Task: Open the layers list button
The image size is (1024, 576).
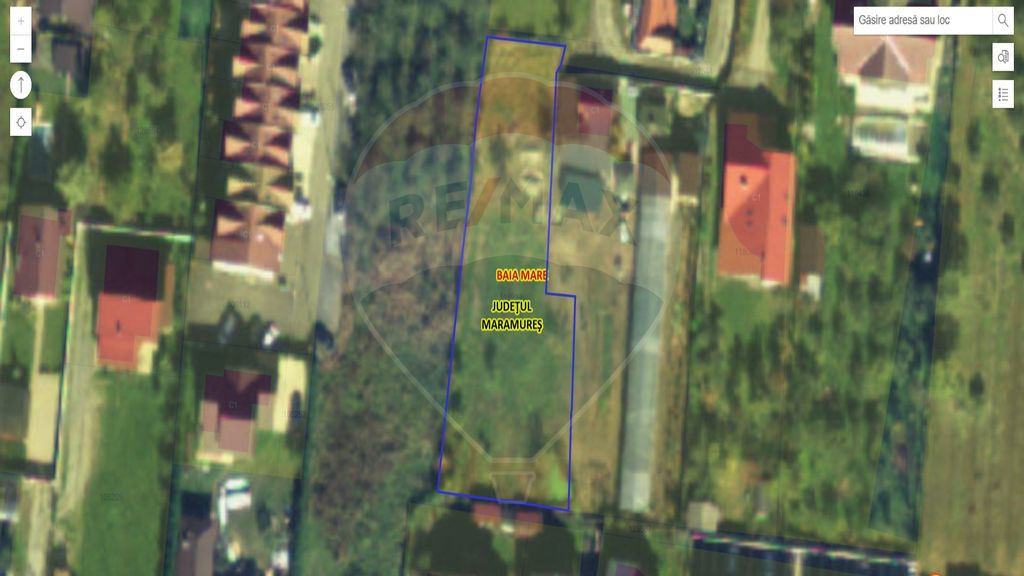Action: coord(1003,95)
